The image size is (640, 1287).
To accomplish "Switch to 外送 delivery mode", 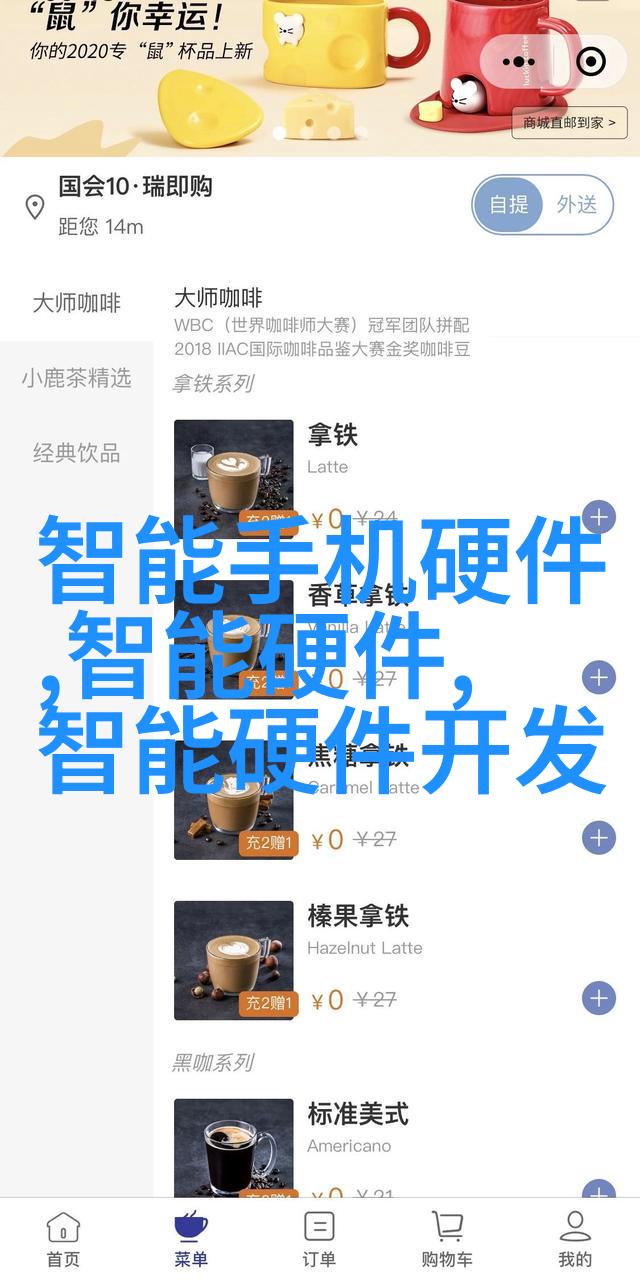I will coord(577,205).
